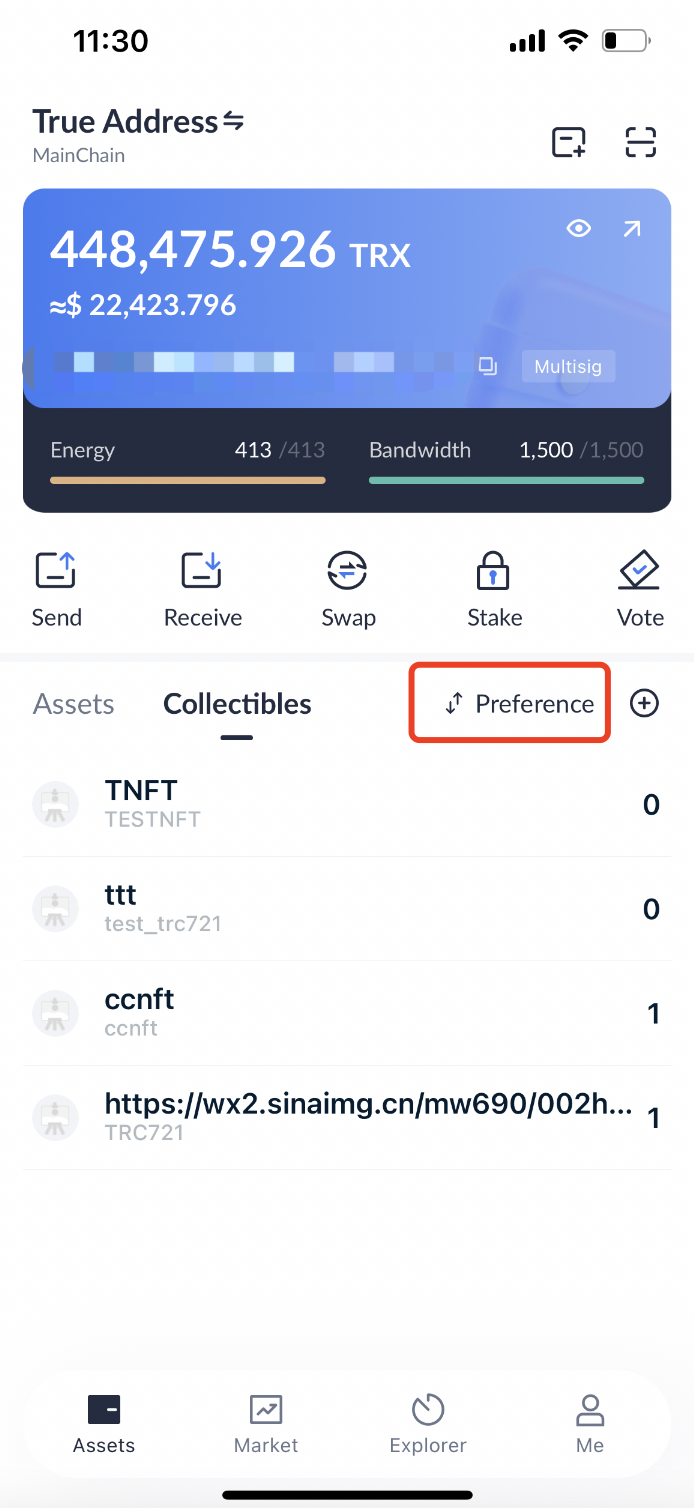Copy the wallet address
Screen dimensions: 694x1508
coord(488,366)
